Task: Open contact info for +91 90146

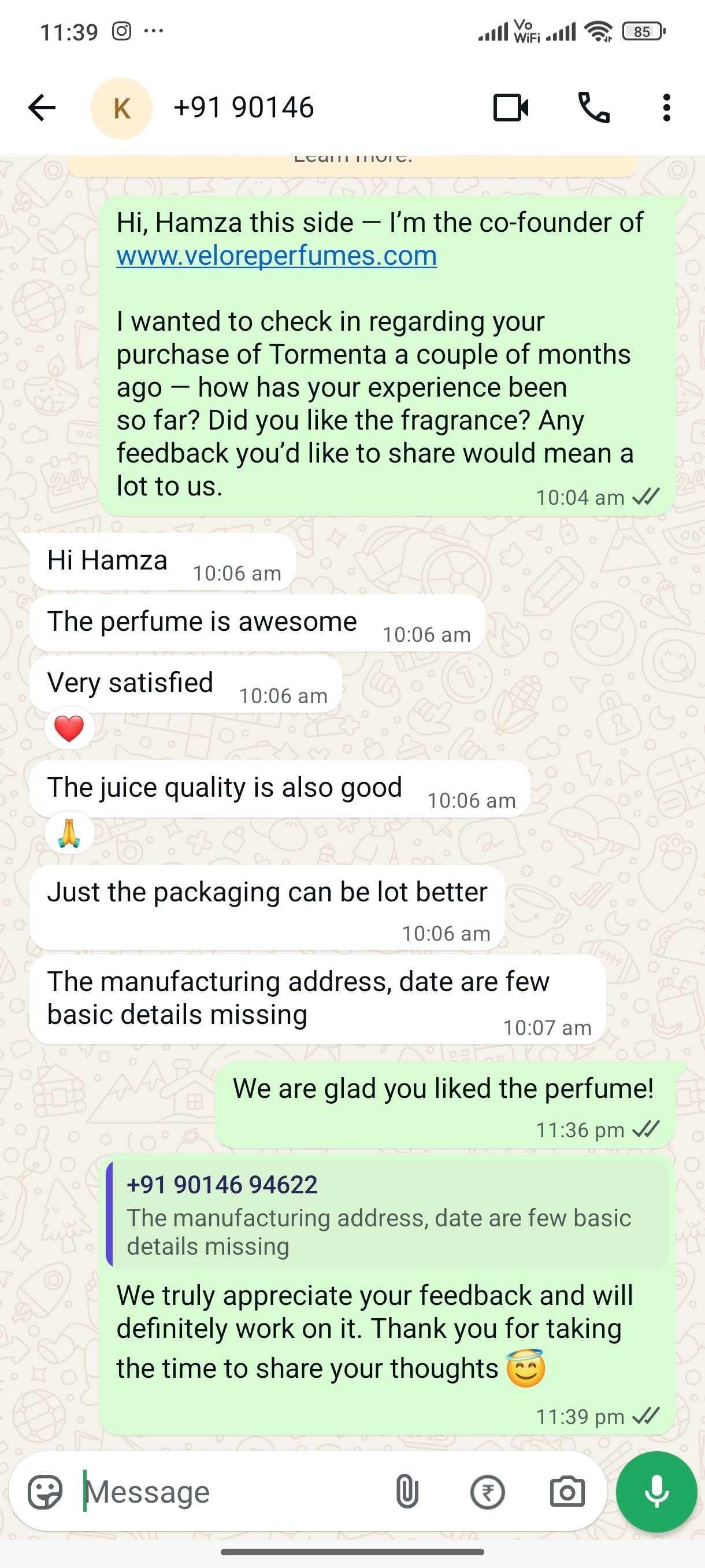Action: 243,108
